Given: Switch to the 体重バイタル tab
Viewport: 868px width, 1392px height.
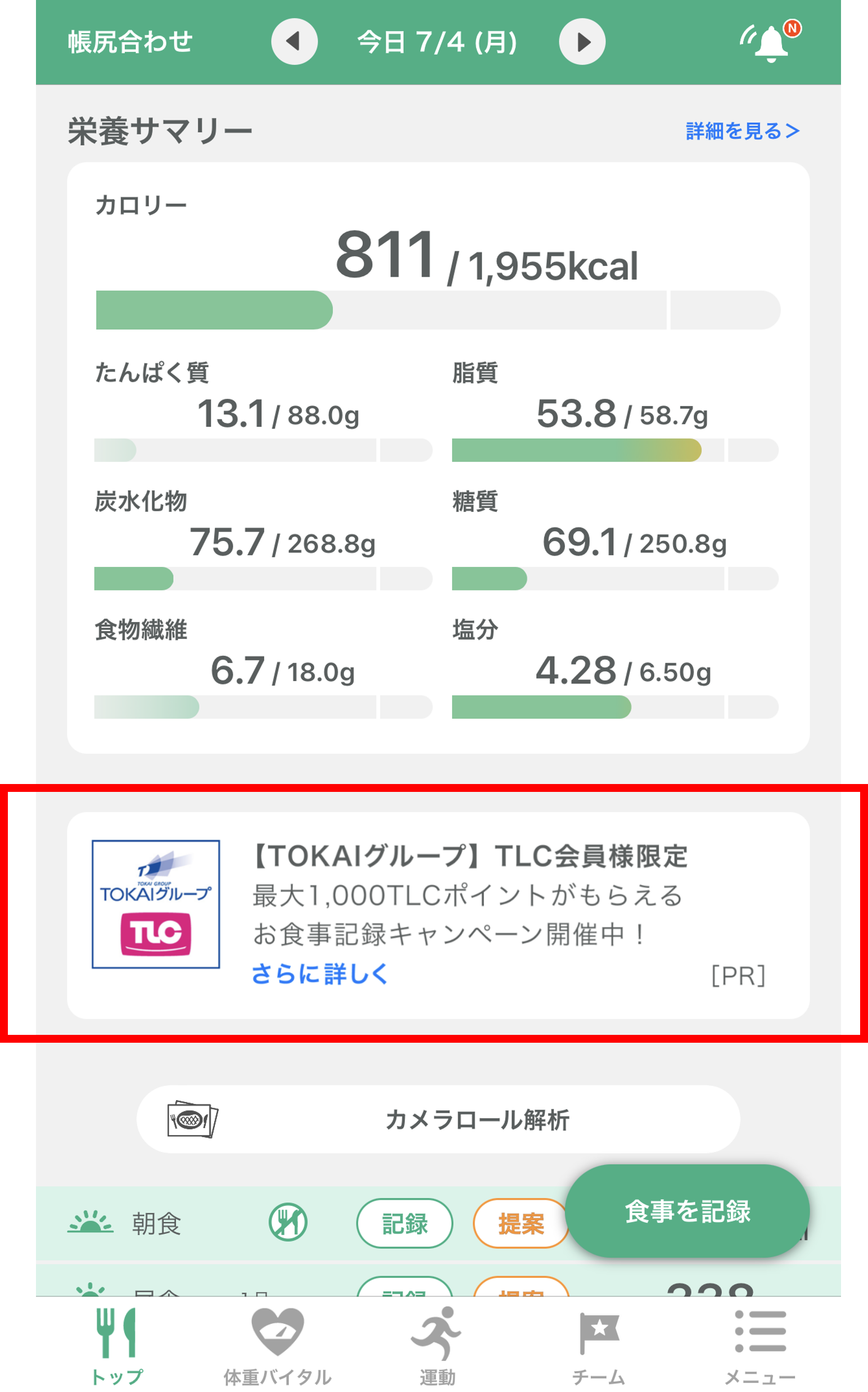Looking at the screenshot, I should (x=277, y=1346).
